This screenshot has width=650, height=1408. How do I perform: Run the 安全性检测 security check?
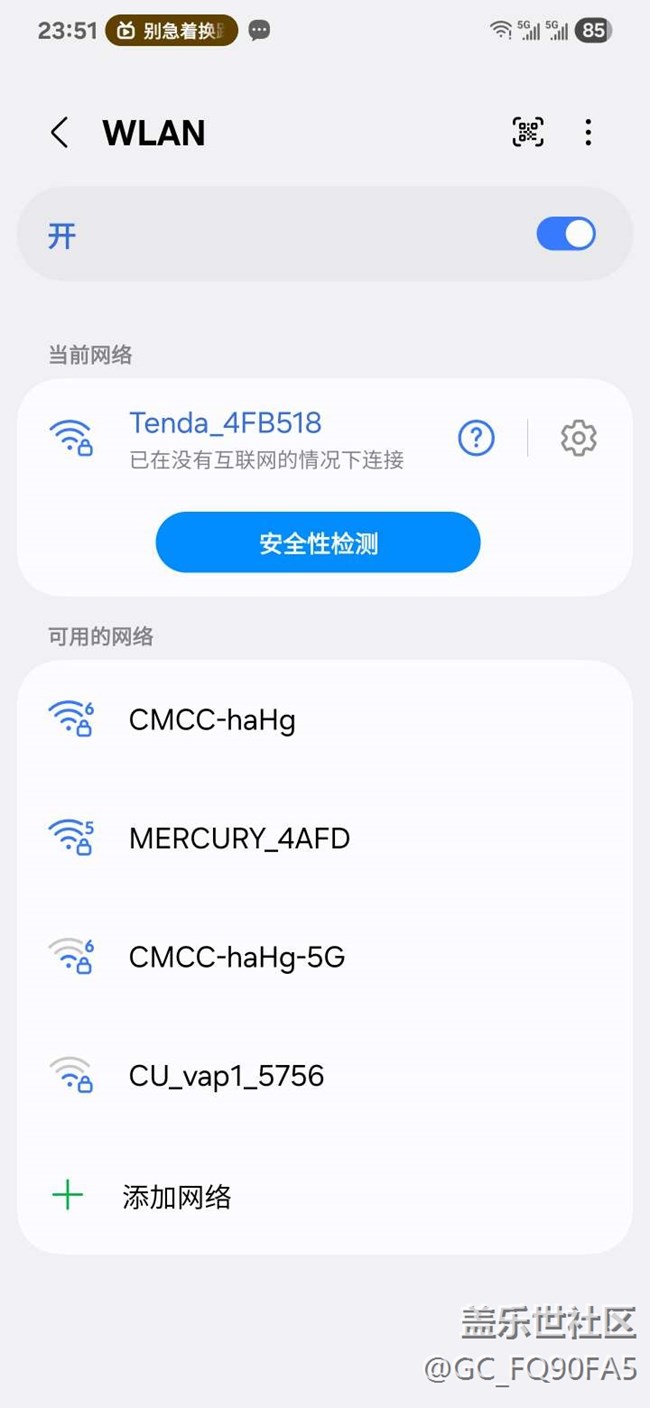(x=318, y=543)
